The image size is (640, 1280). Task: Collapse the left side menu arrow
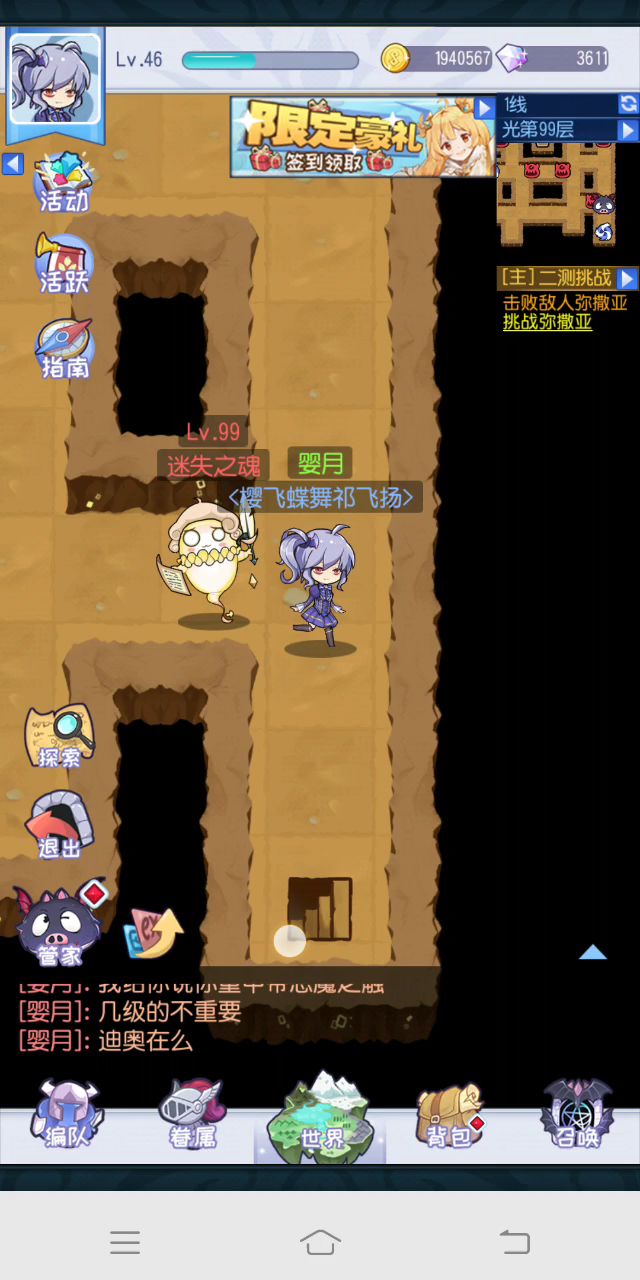pyautogui.click(x=12, y=163)
